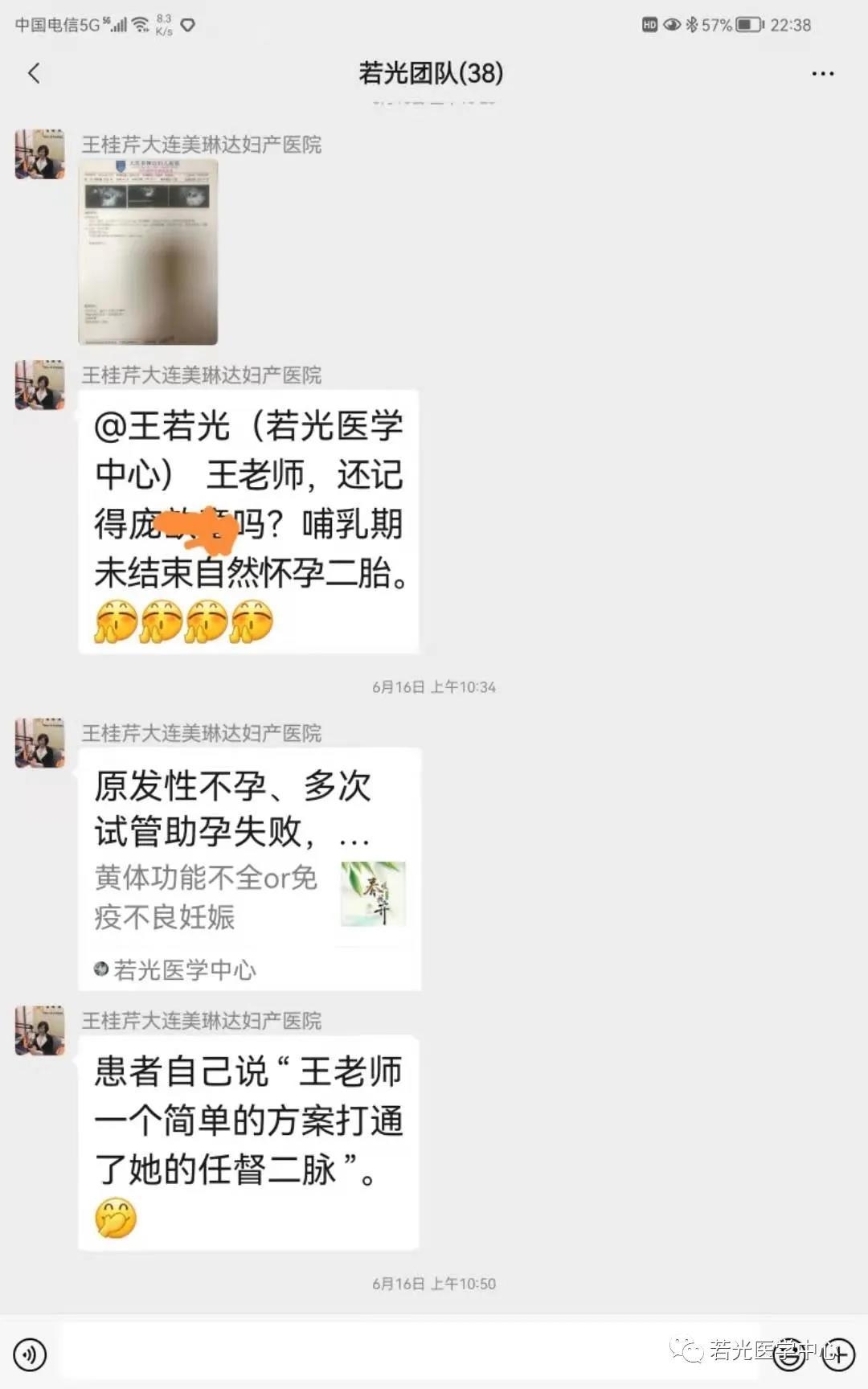Image resolution: width=868 pixels, height=1389 pixels.
Task: Switch to voice message input
Action: pyautogui.click(x=31, y=1354)
